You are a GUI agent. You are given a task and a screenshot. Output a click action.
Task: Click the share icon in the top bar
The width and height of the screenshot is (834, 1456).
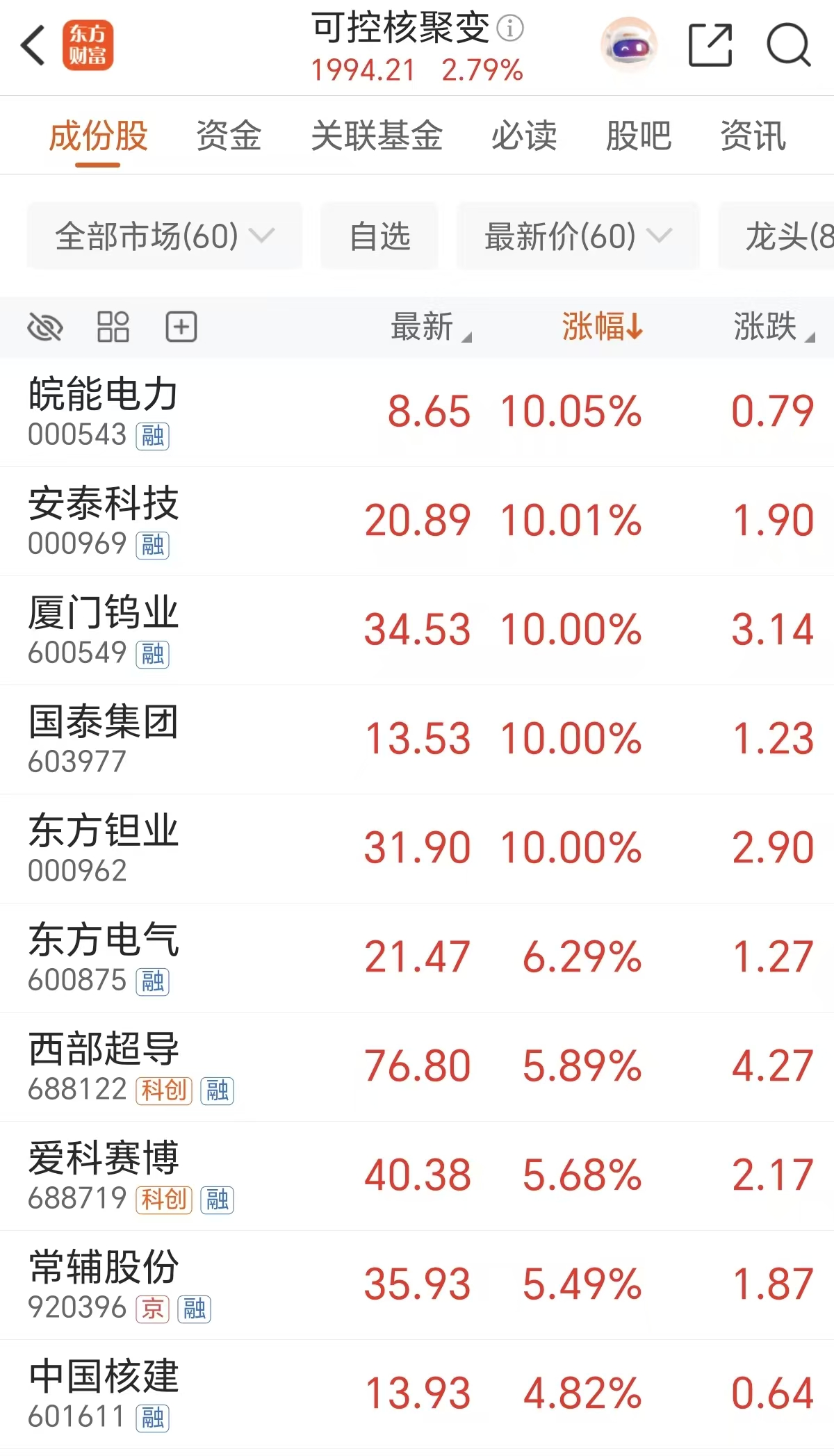[x=710, y=44]
